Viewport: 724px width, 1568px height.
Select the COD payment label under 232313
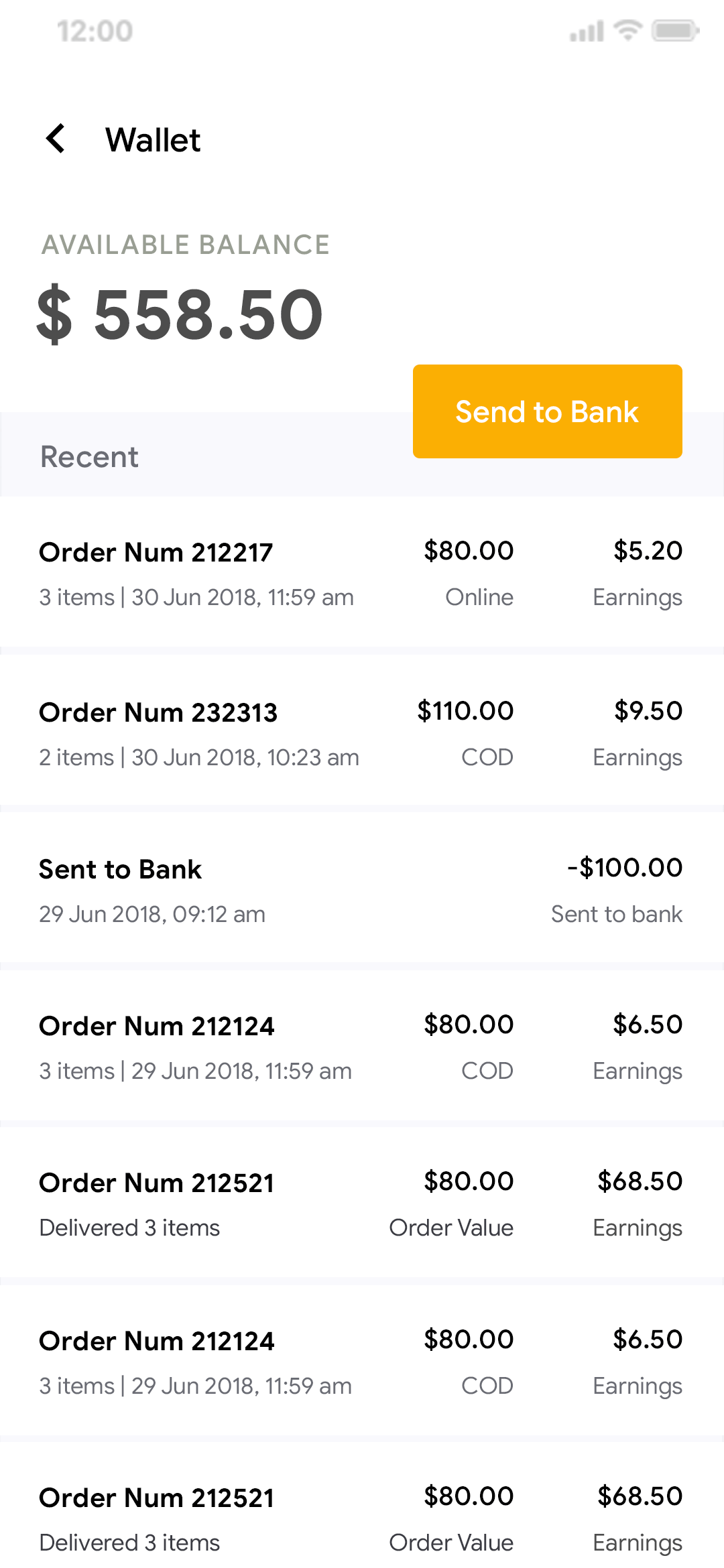[487, 757]
